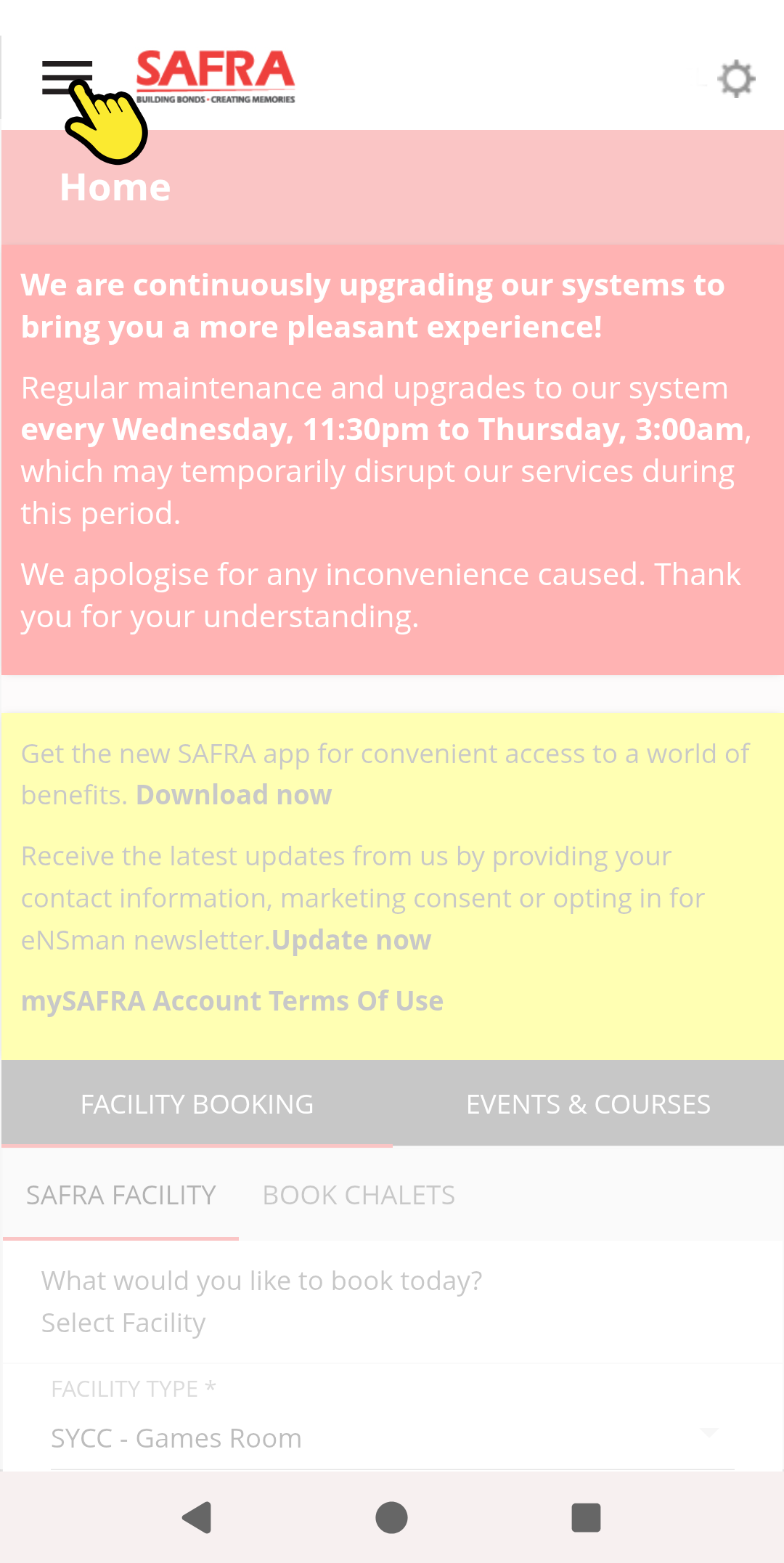Tap the Update now link
This screenshot has height=1563, width=784.
(351, 939)
